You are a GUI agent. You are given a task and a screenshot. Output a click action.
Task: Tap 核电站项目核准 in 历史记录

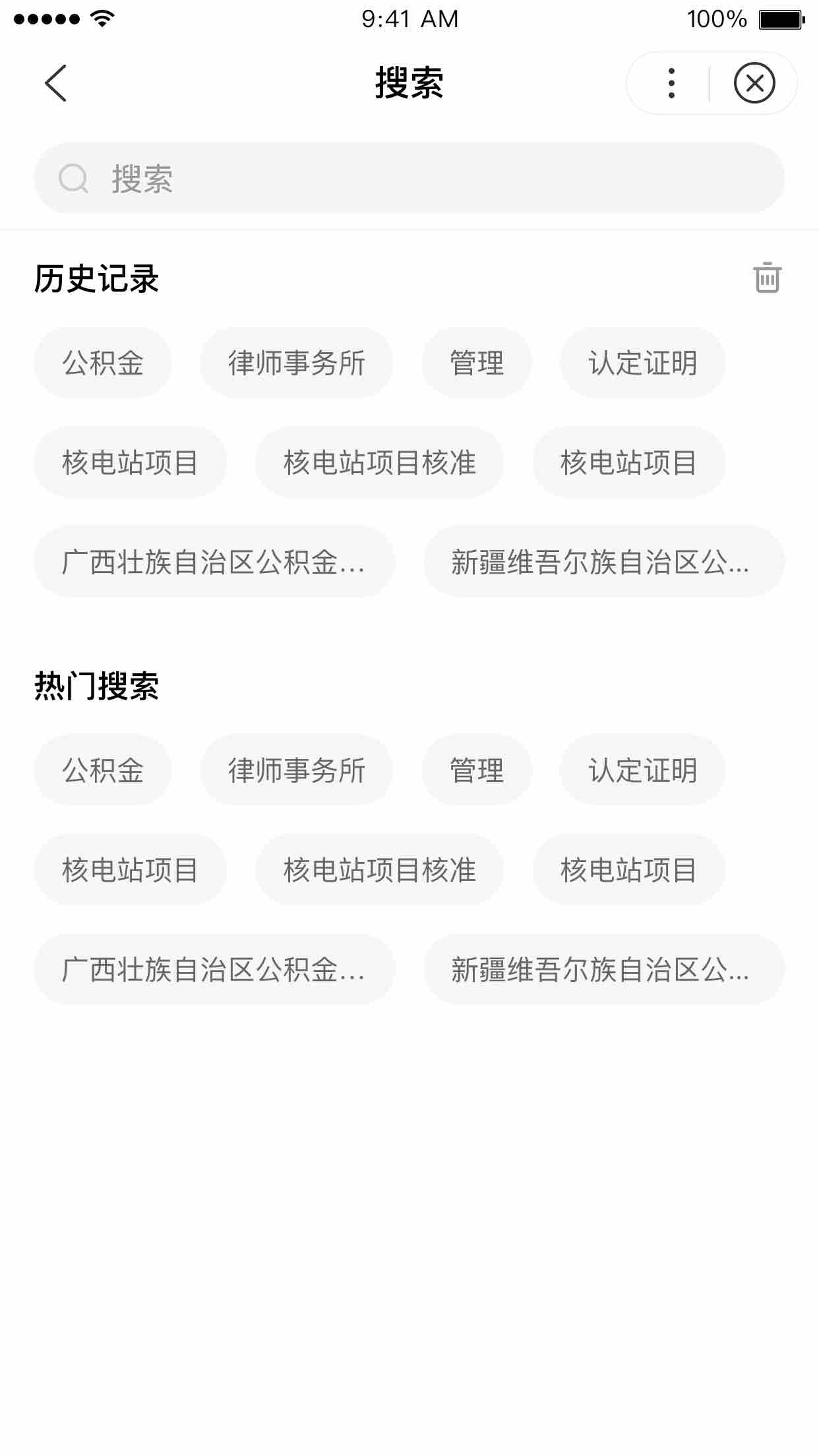pos(380,462)
